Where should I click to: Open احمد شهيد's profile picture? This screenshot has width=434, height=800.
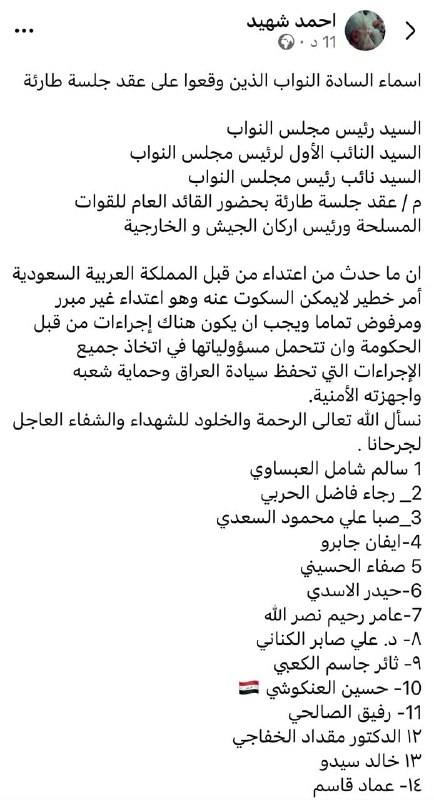click(x=365, y=31)
